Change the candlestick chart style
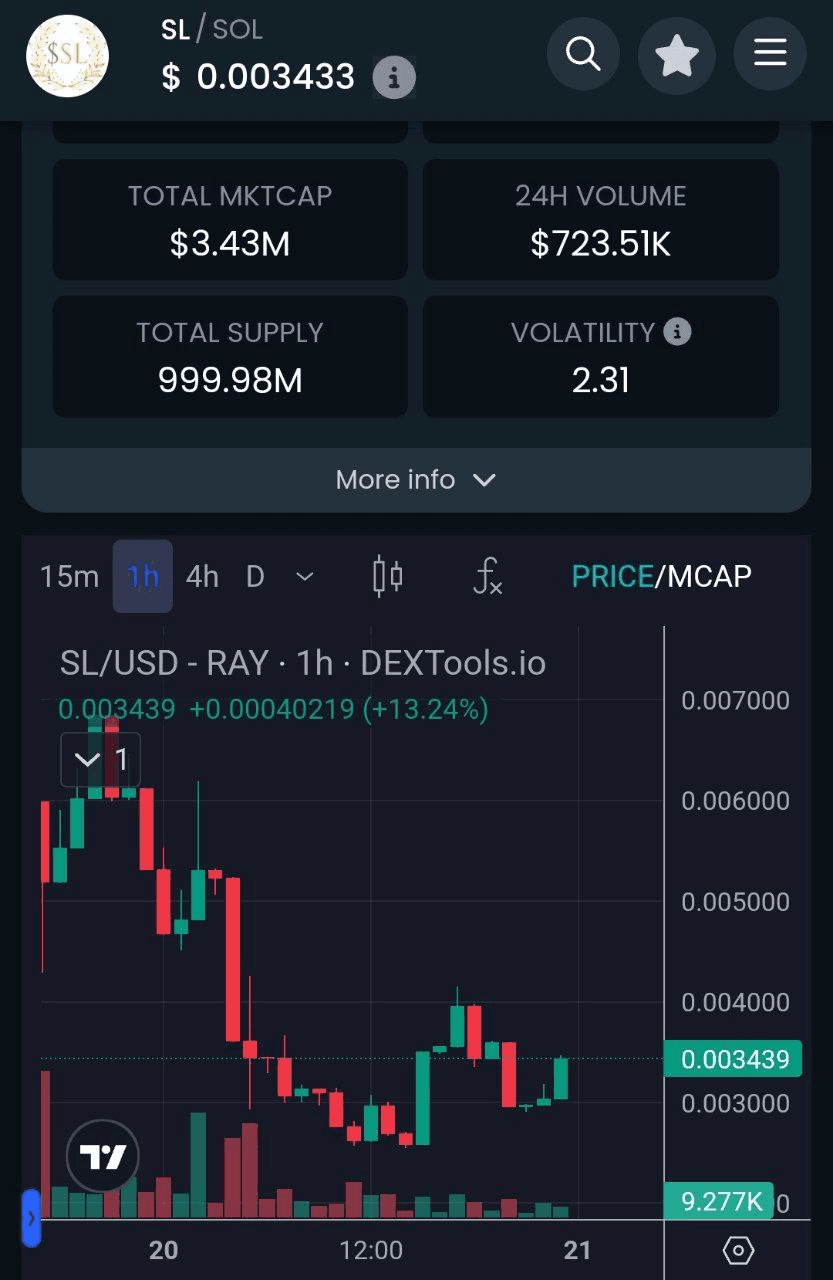This screenshot has height=1280, width=833. [x=387, y=577]
